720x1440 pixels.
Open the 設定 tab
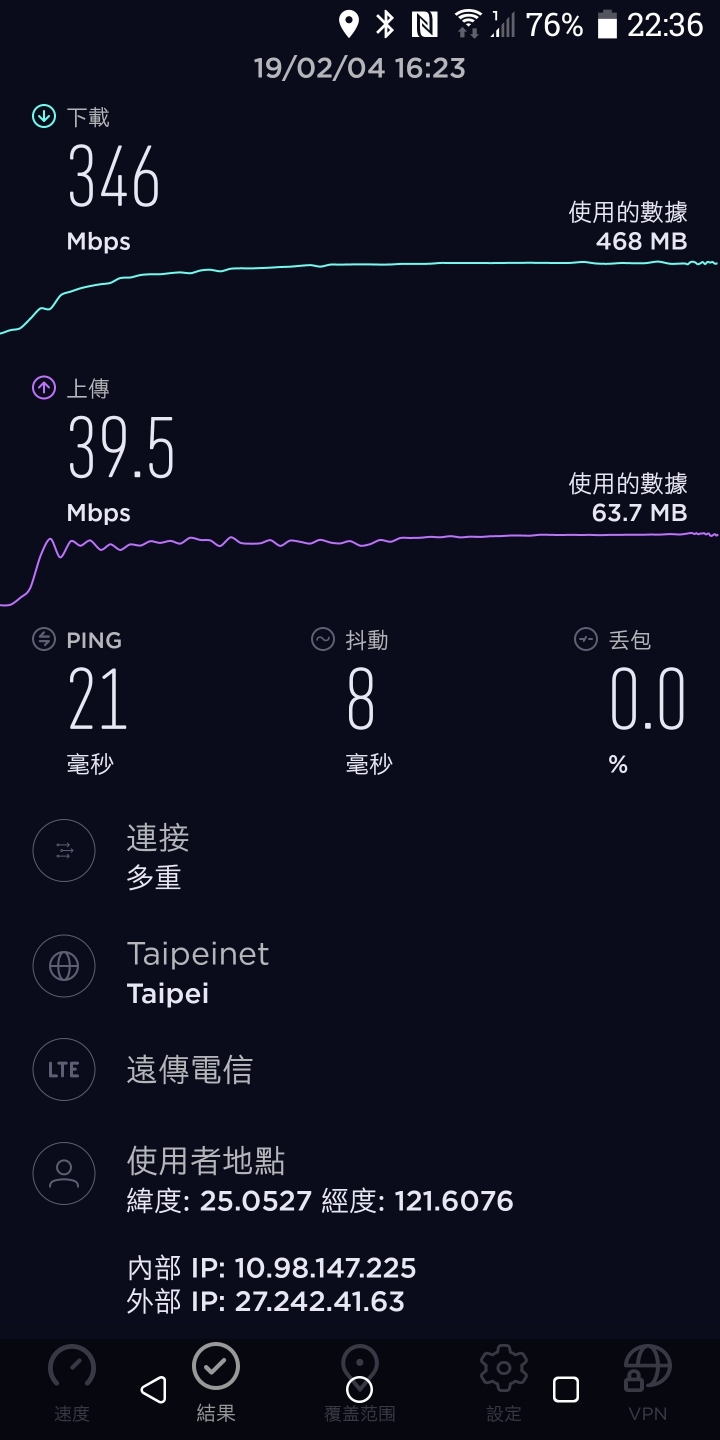504,1383
